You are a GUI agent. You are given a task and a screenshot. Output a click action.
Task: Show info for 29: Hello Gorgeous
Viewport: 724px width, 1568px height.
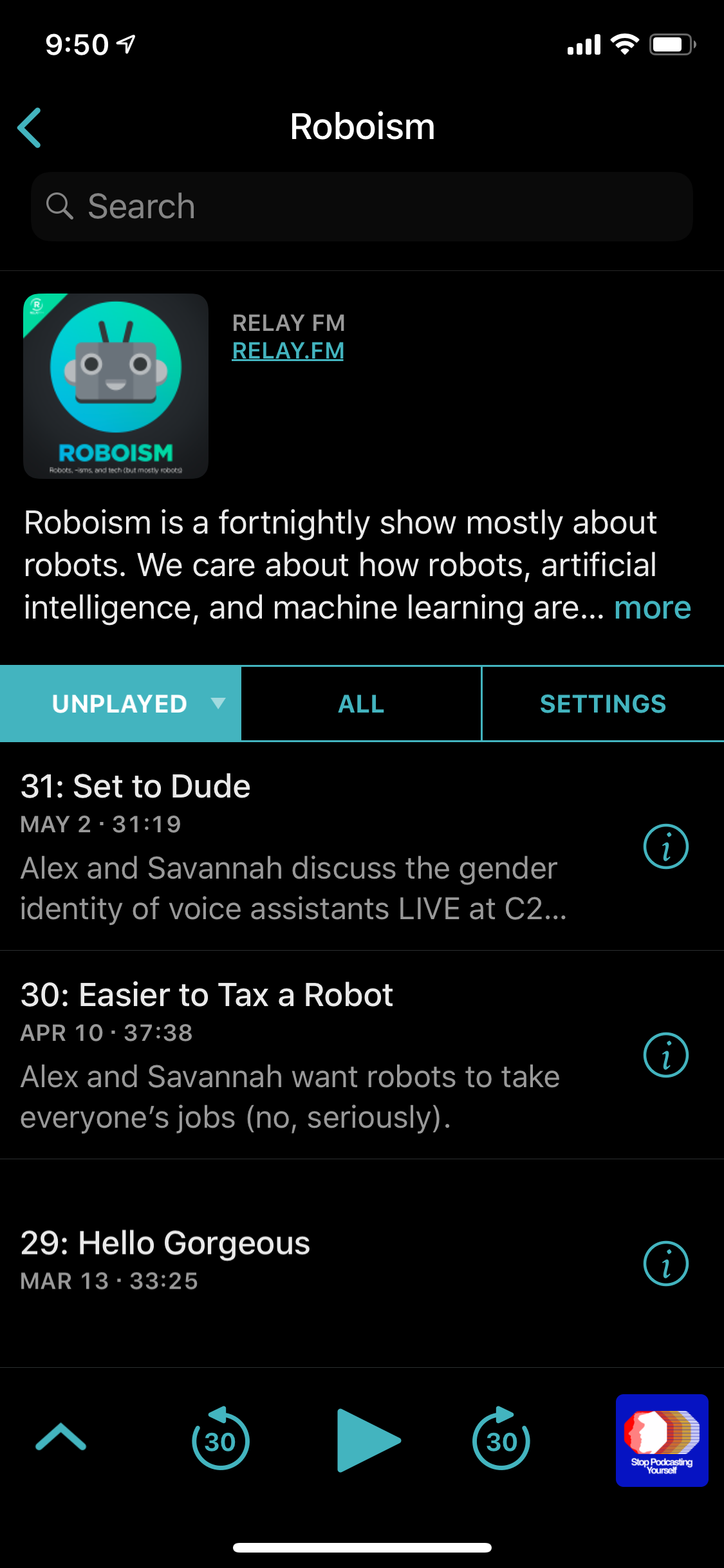(x=665, y=1264)
